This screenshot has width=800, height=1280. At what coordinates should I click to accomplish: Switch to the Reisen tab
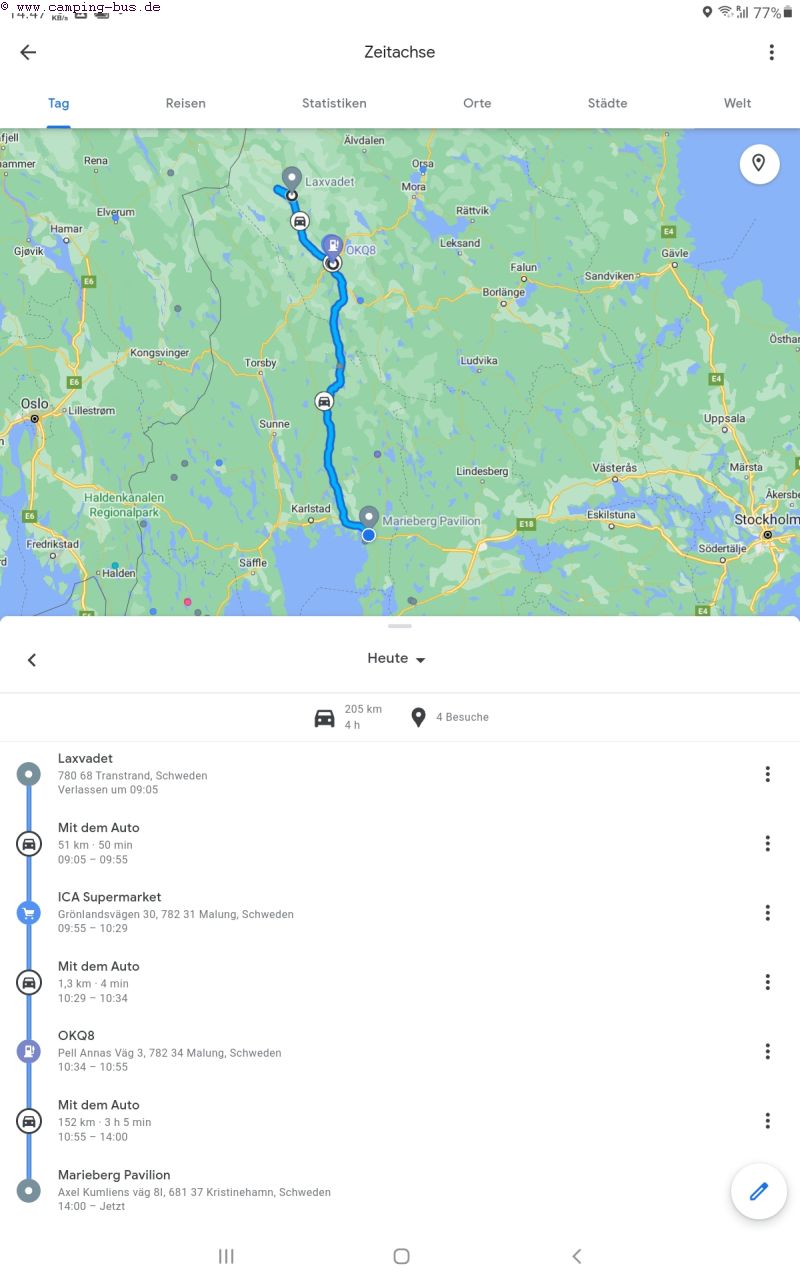185,103
